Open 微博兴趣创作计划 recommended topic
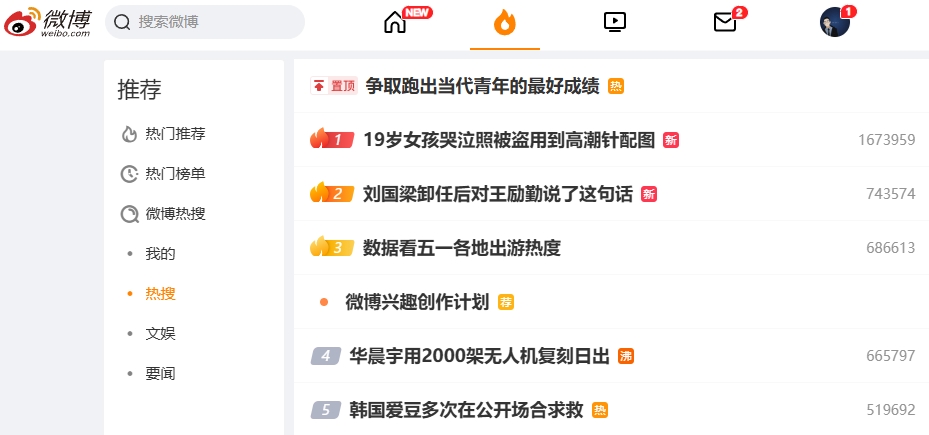 click(x=417, y=302)
